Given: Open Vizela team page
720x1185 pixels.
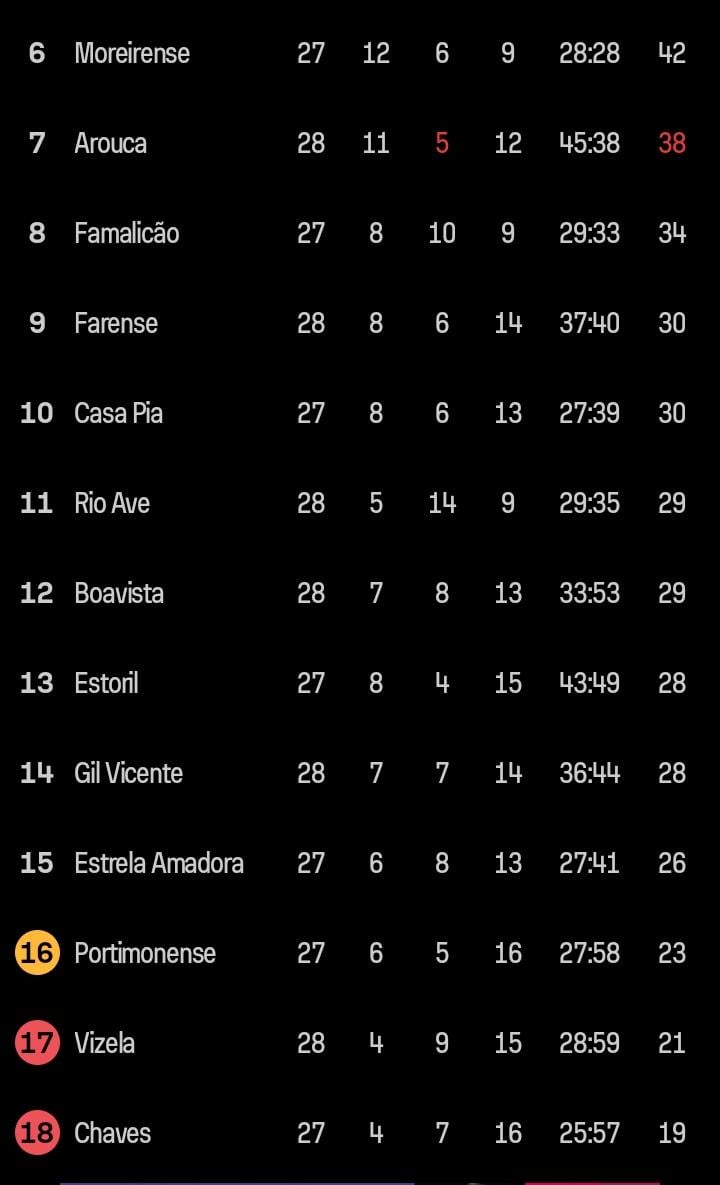Looking at the screenshot, I should pos(360,1042).
